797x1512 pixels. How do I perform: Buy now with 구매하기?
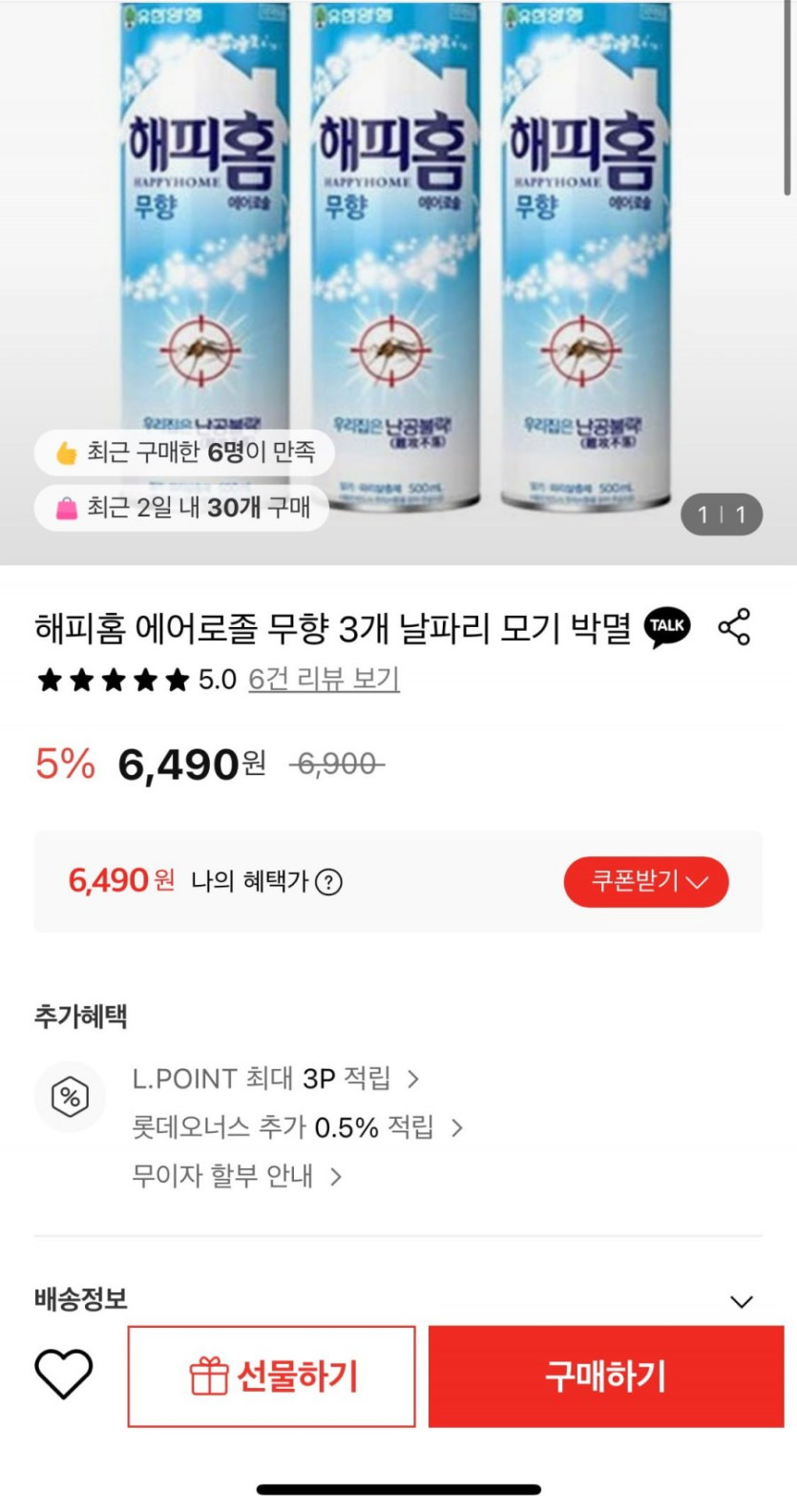[606, 1376]
